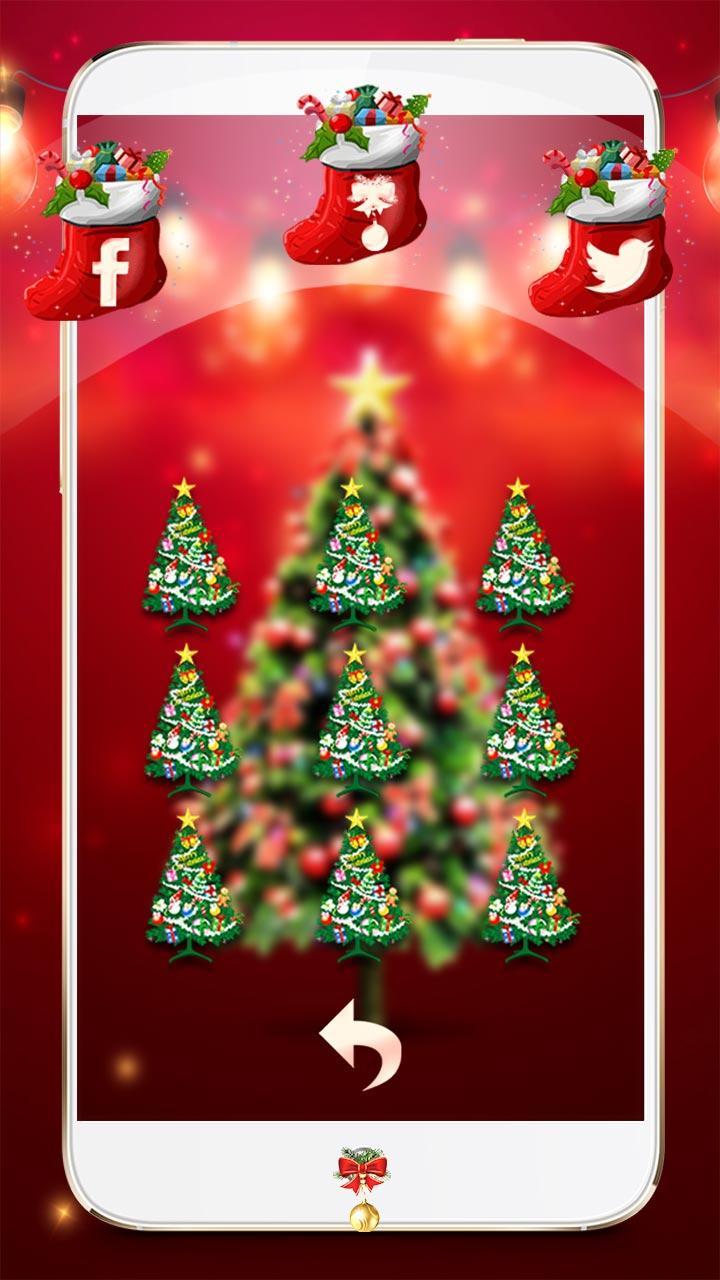Select the bottom-right Christmas tree pattern dot
This screenshot has height=1280, width=720.
click(x=529, y=888)
